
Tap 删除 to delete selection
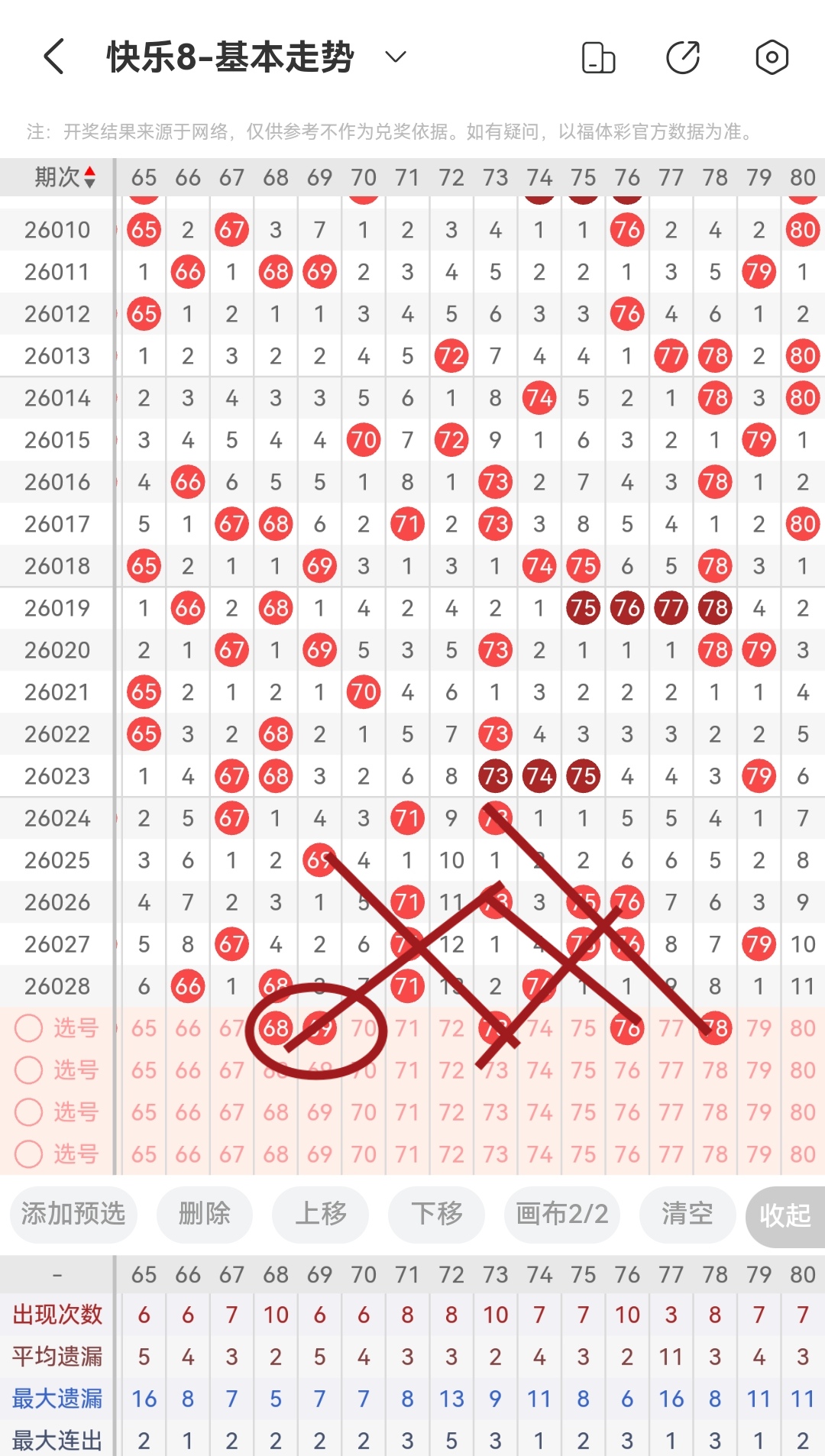click(x=204, y=1214)
